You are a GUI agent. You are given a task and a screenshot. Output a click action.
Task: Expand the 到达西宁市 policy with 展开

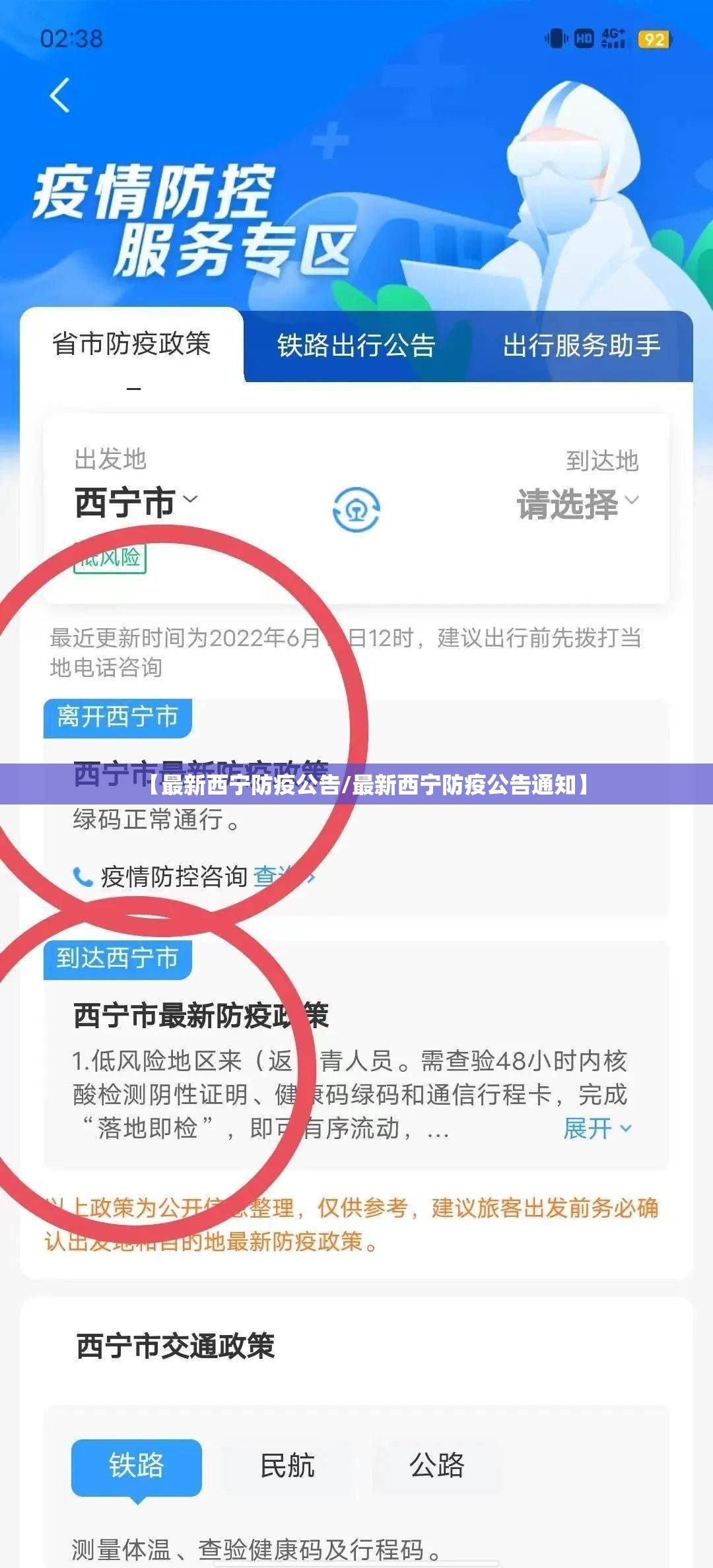(x=597, y=1128)
